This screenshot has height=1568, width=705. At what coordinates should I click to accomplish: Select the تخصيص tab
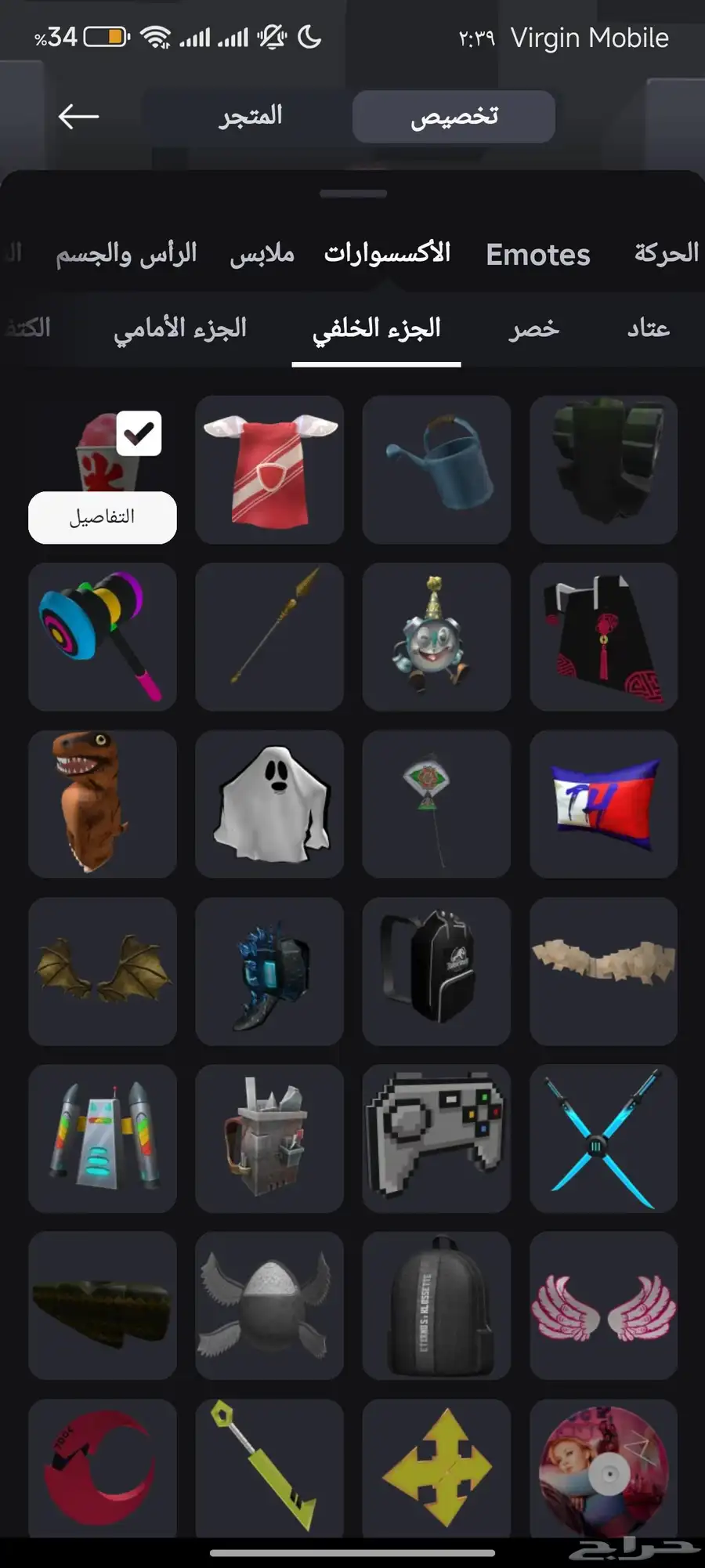(454, 117)
